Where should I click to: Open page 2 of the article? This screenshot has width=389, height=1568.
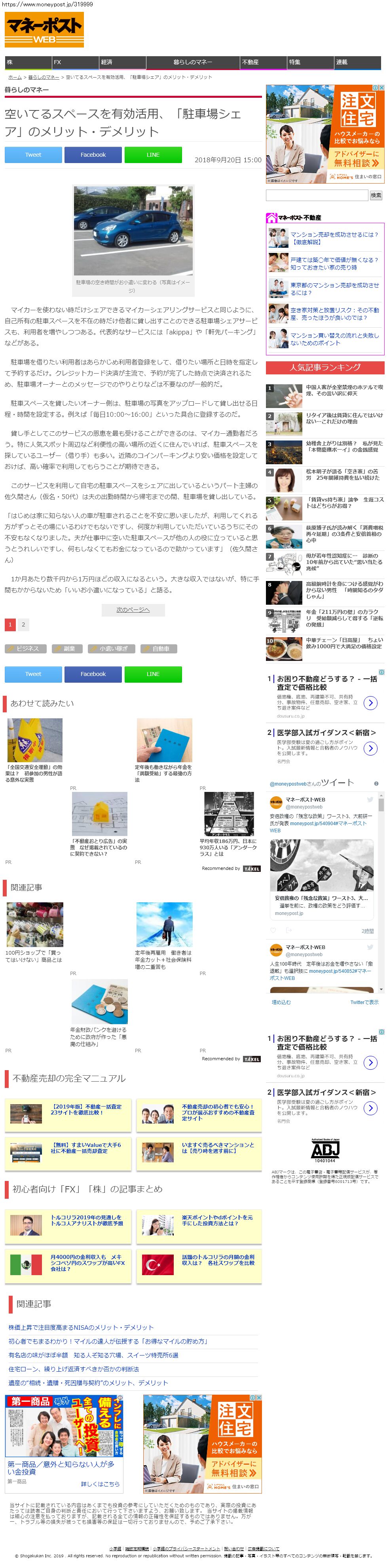[x=23, y=625]
